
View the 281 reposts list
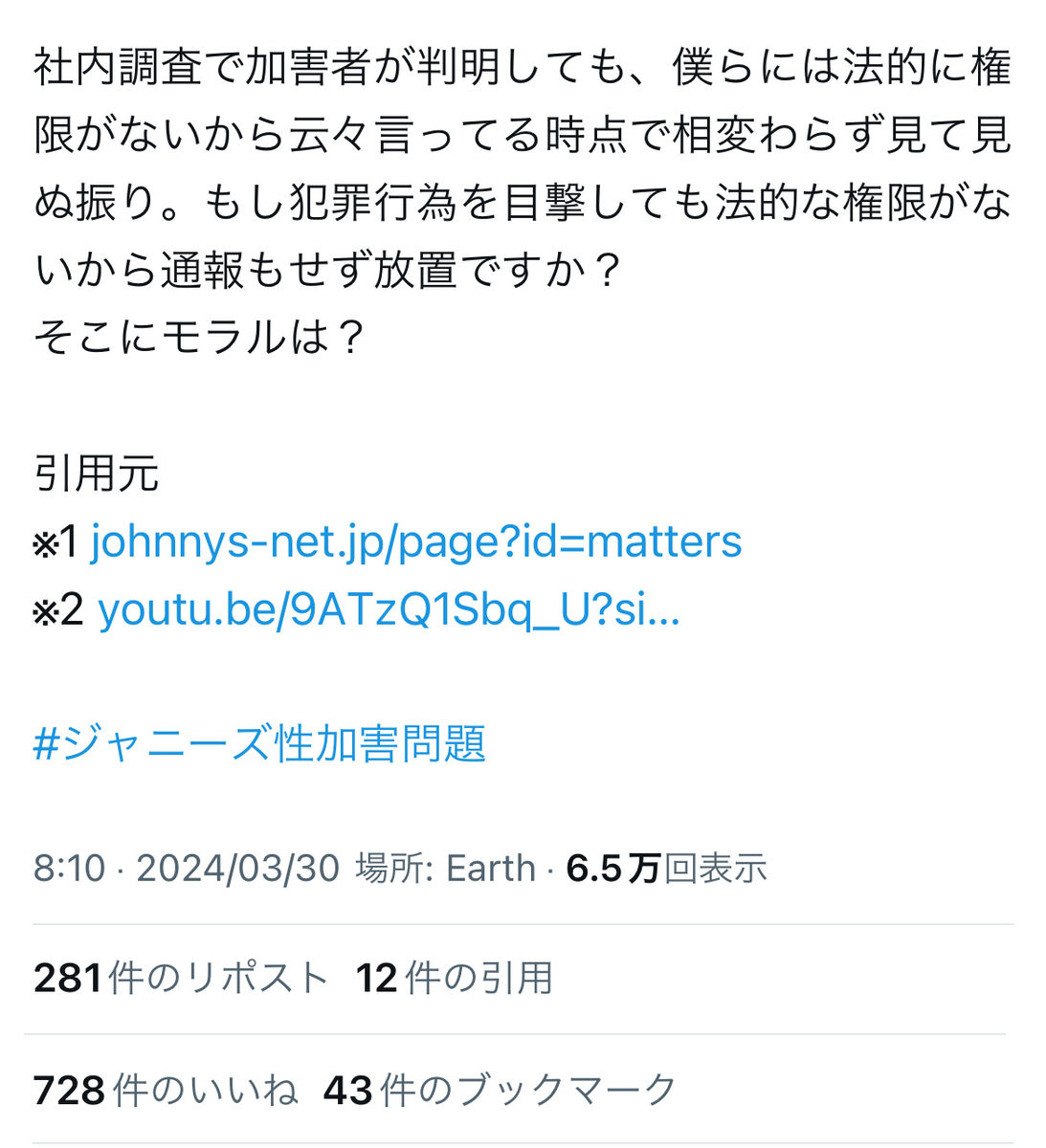click(x=181, y=978)
